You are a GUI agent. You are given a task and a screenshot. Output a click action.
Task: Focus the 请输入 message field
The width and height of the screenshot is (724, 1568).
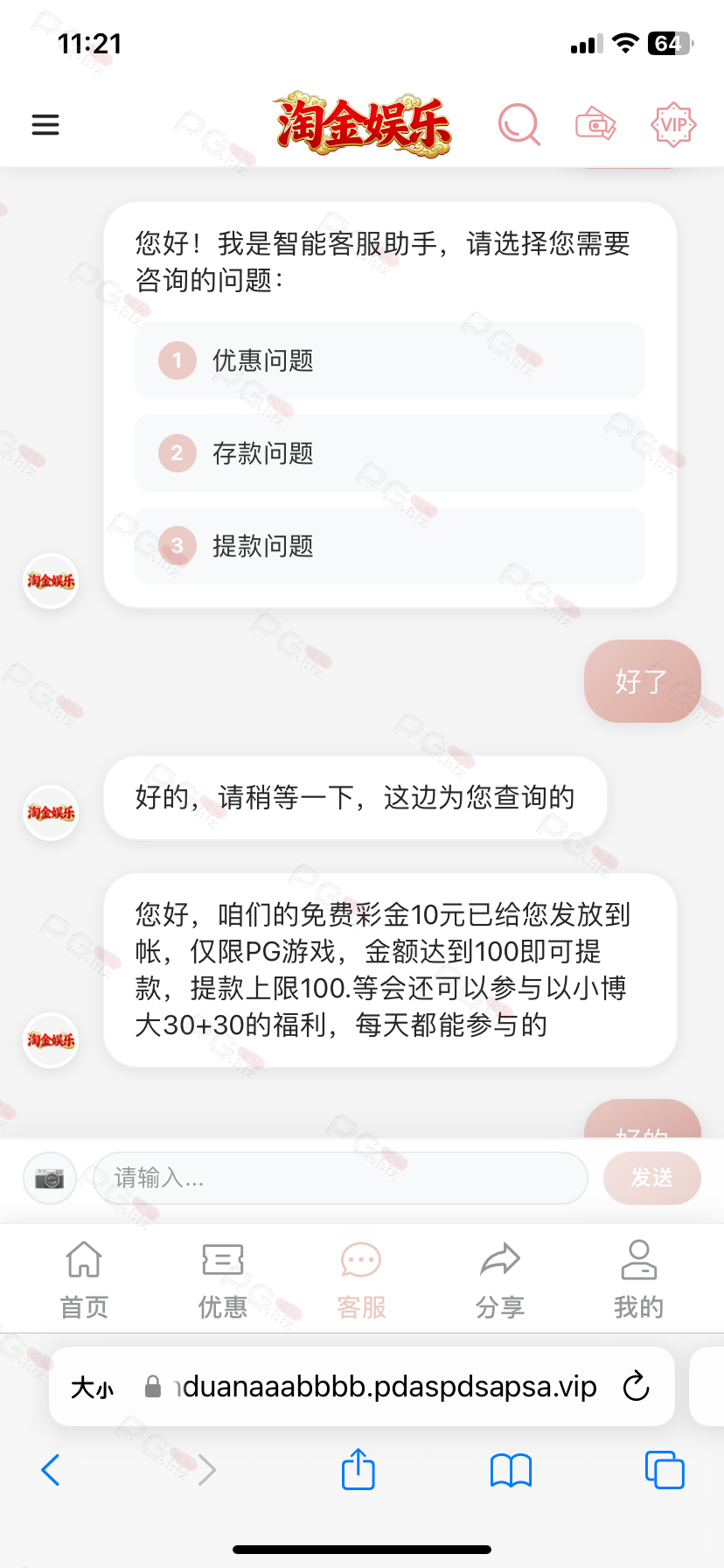[x=341, y=1179]
